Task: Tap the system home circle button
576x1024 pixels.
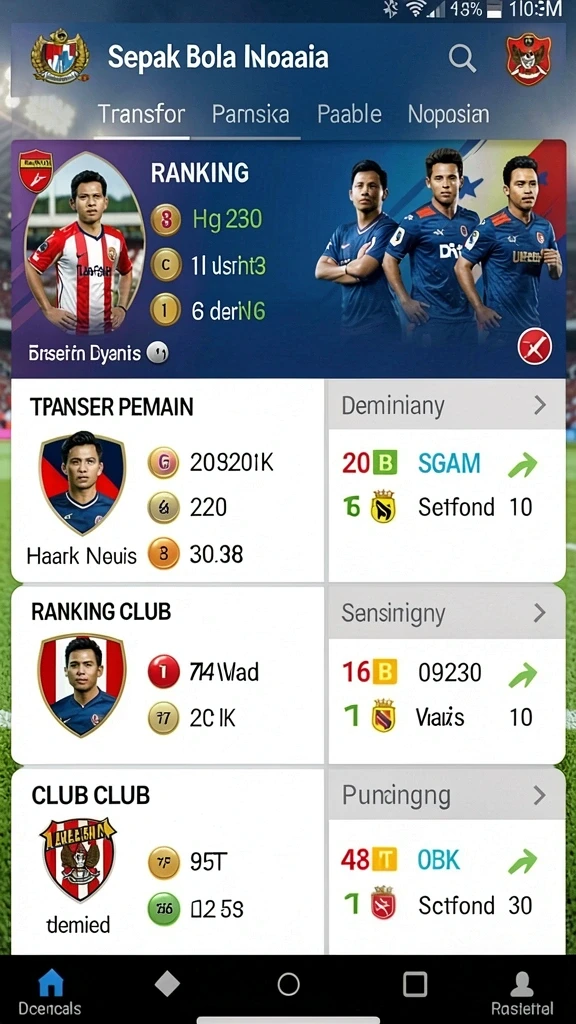Action: point(289,984)
